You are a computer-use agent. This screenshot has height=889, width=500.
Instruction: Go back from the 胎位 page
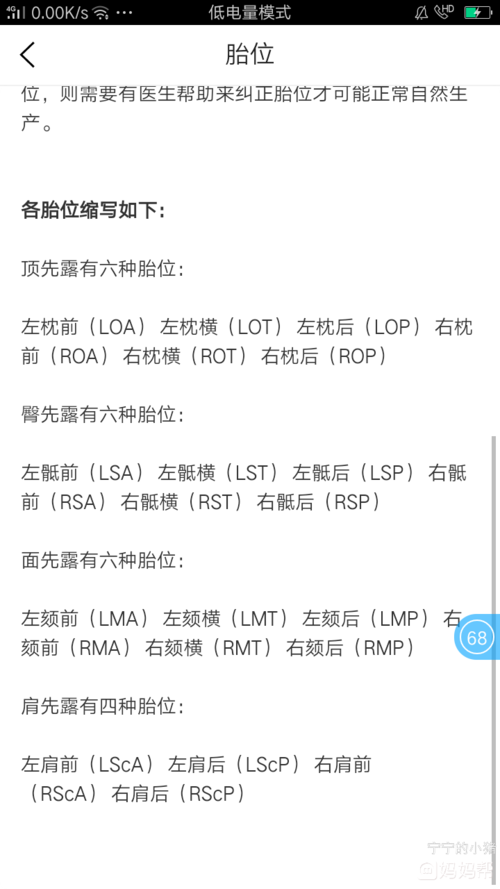click(27, 55)
